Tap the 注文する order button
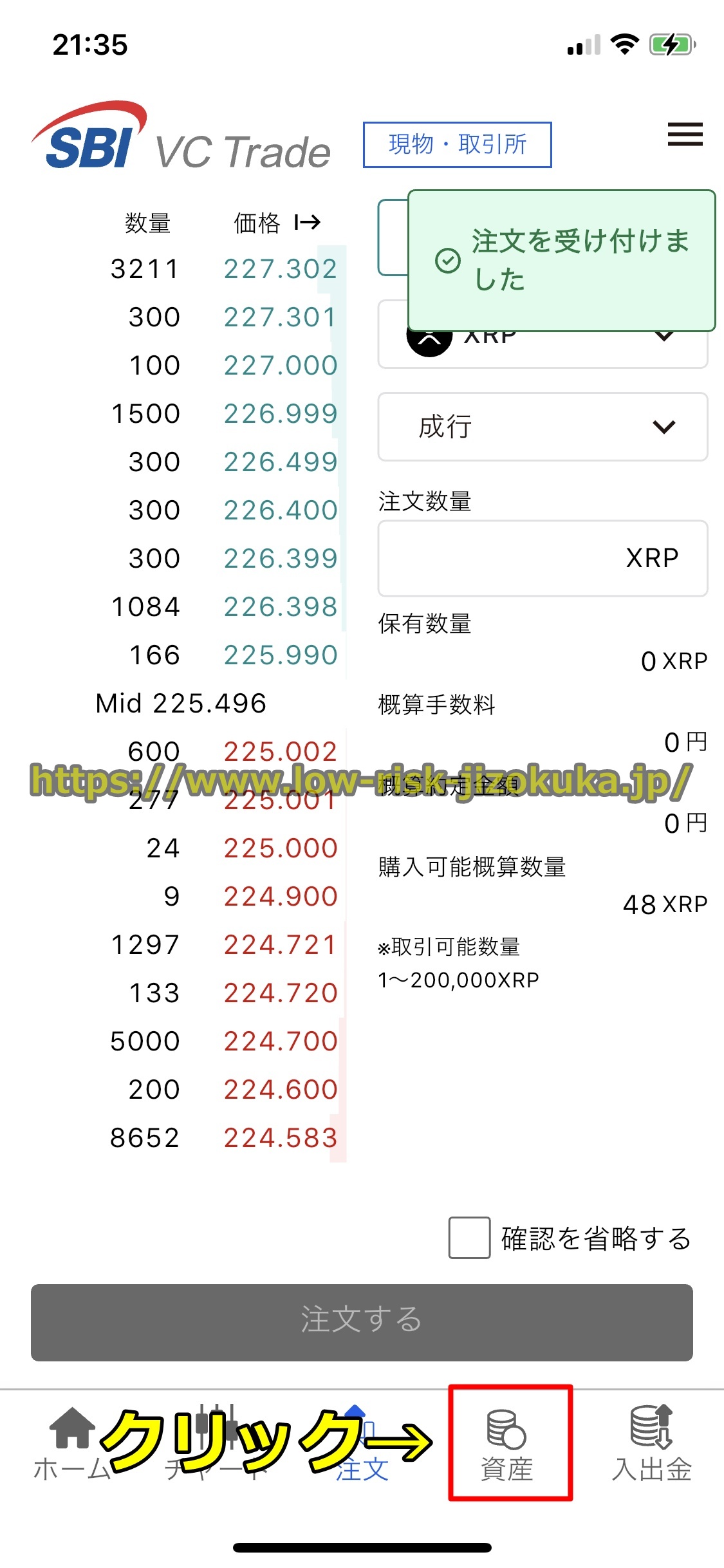 362,1322
